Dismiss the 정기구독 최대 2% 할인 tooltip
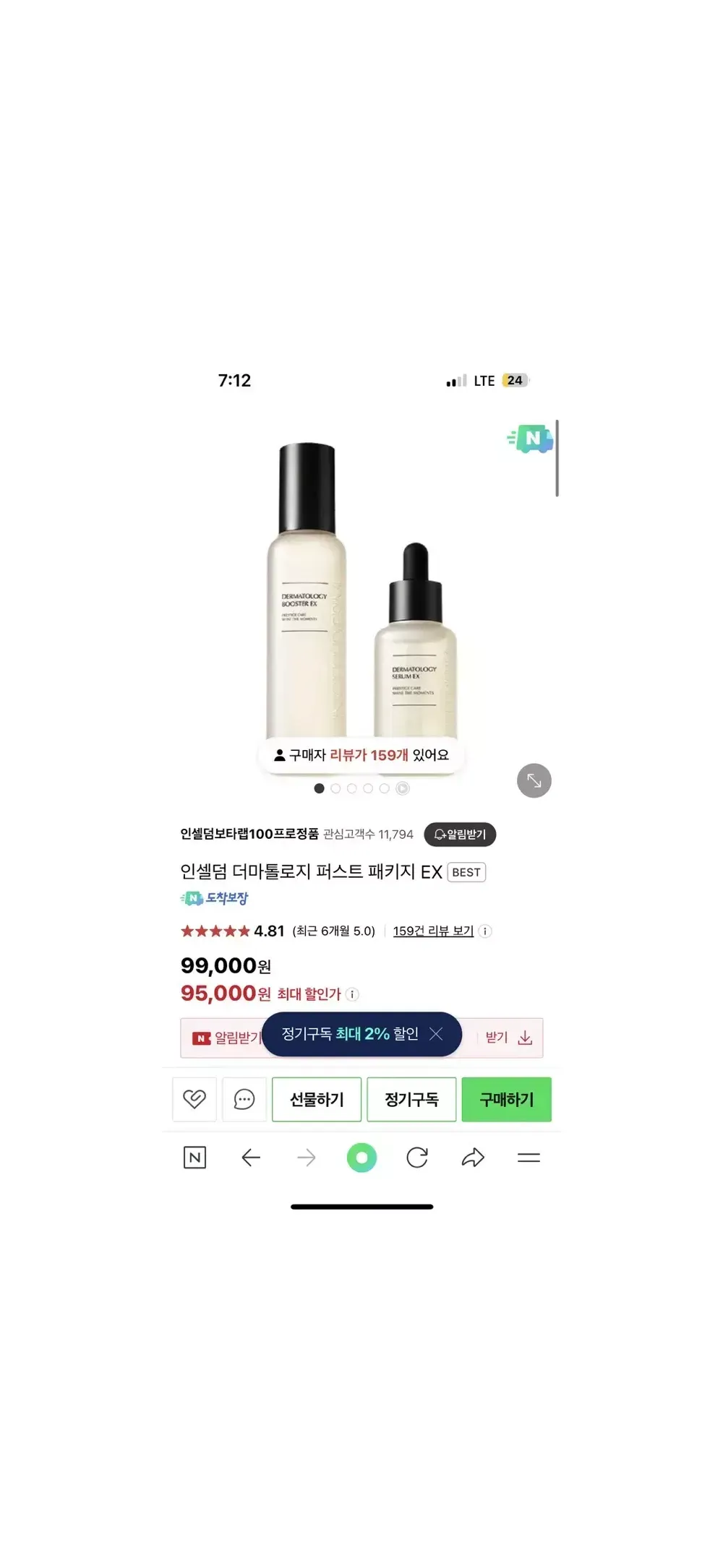The width and height of the screenshot is (723, 1568). (x=436, y=1034)
